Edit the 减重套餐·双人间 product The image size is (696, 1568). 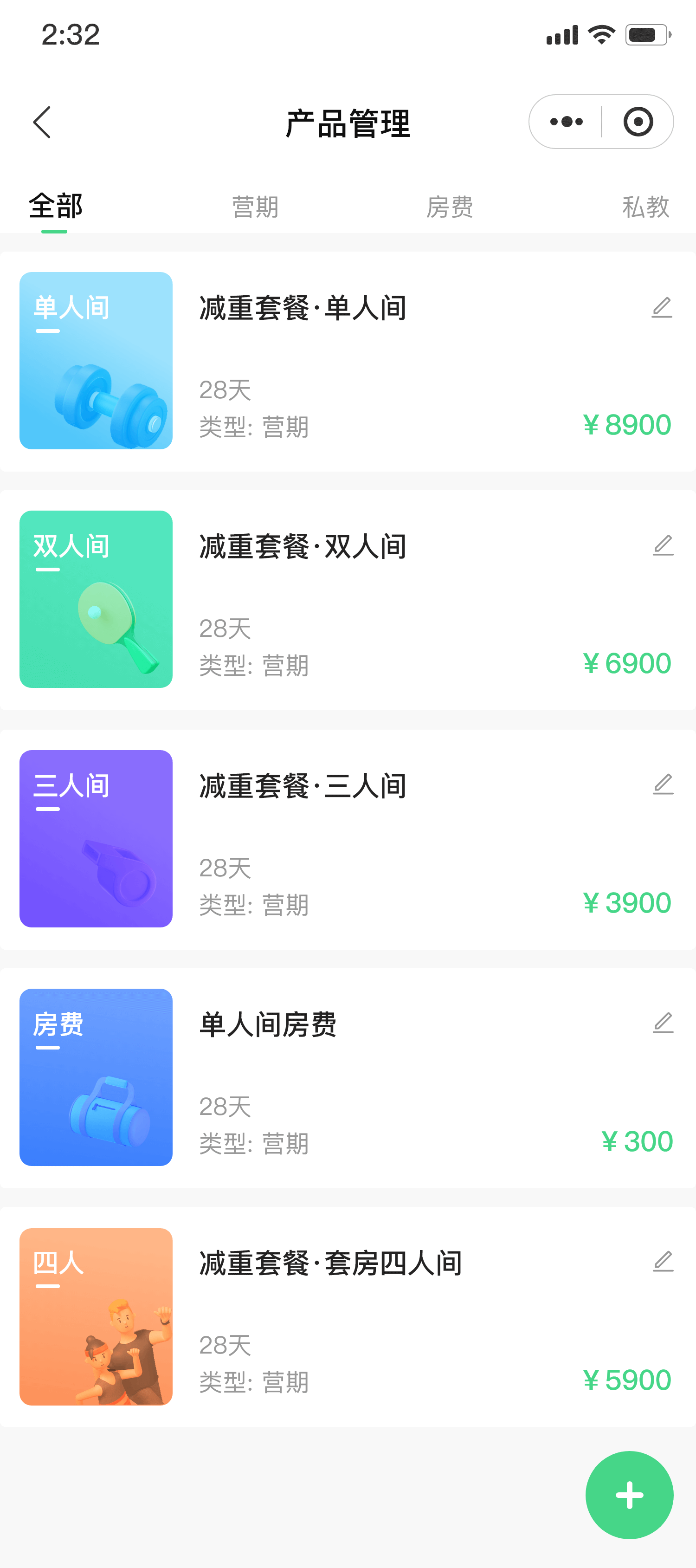click(663, 546)
